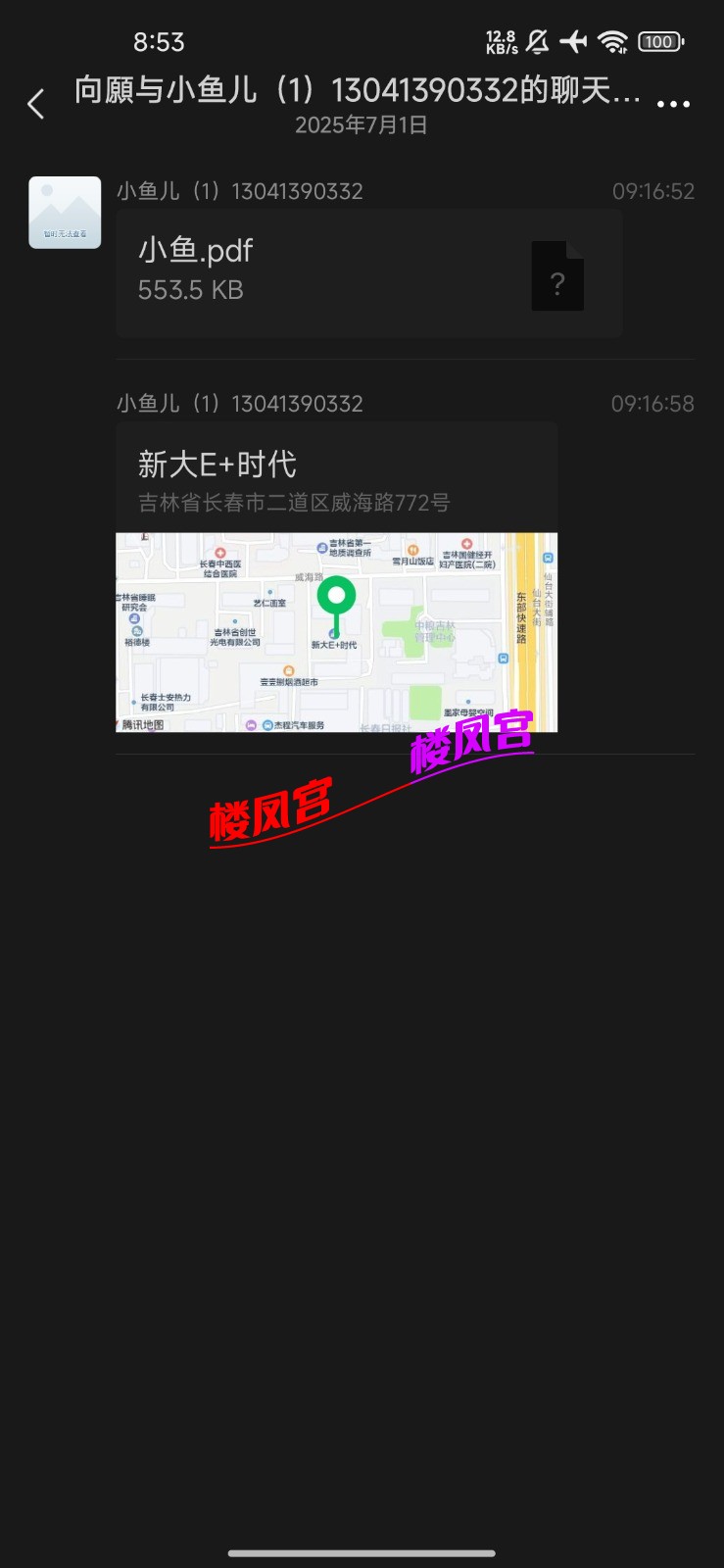
Task: Open the 小鱼.pdf file attachment
Action: click(x=368, y=273)
